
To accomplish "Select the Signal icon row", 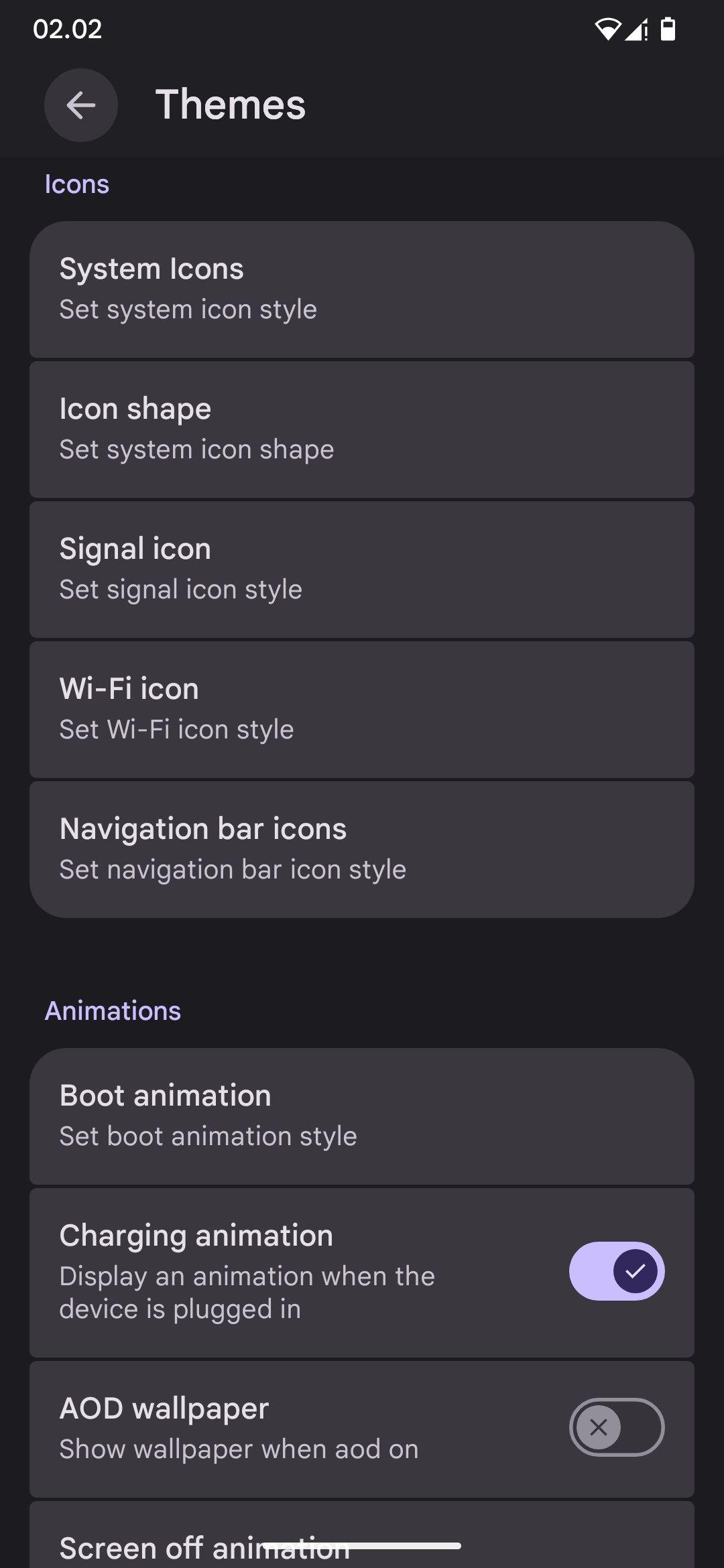I will coord(362,570).
